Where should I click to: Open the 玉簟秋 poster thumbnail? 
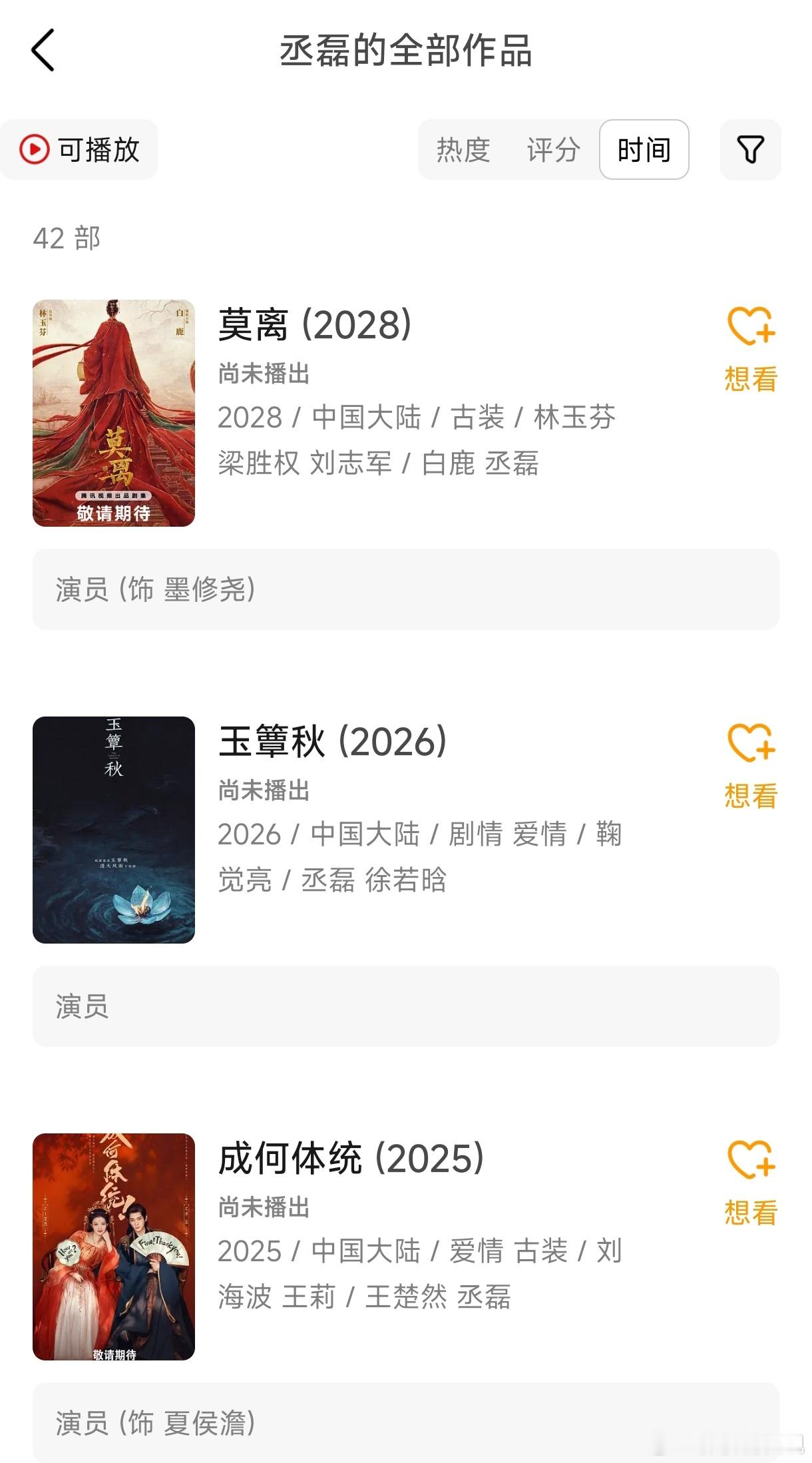114,830
